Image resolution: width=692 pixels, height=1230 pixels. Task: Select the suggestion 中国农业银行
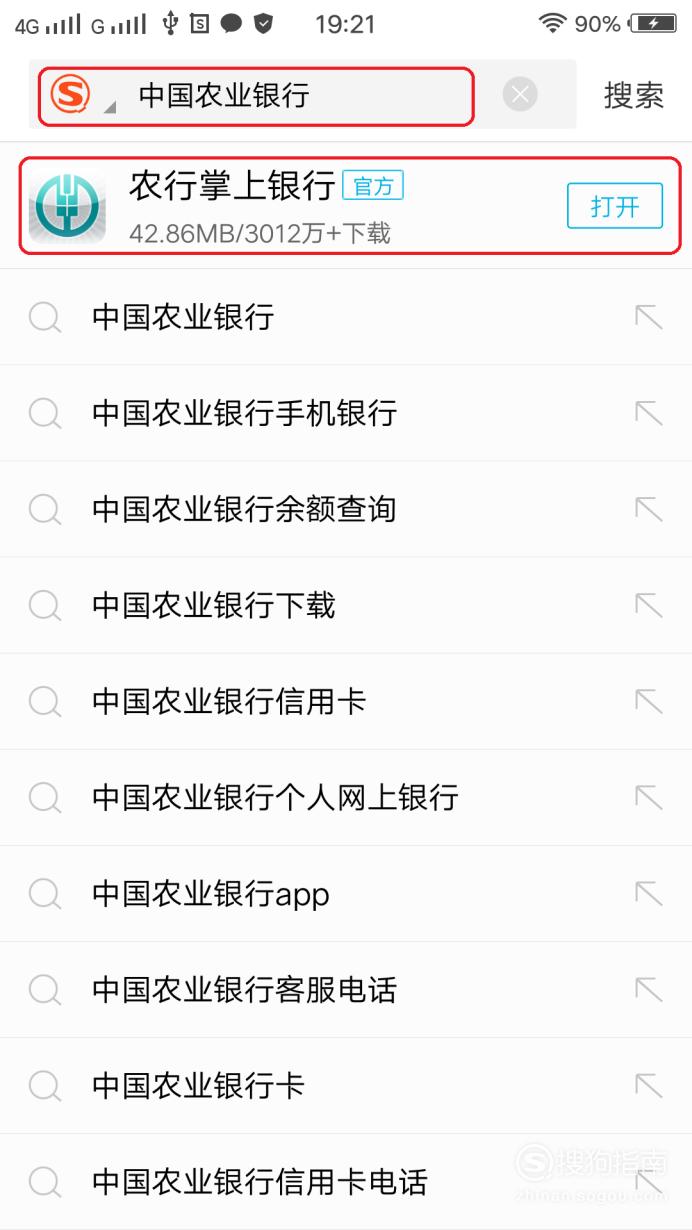[346, 317]
